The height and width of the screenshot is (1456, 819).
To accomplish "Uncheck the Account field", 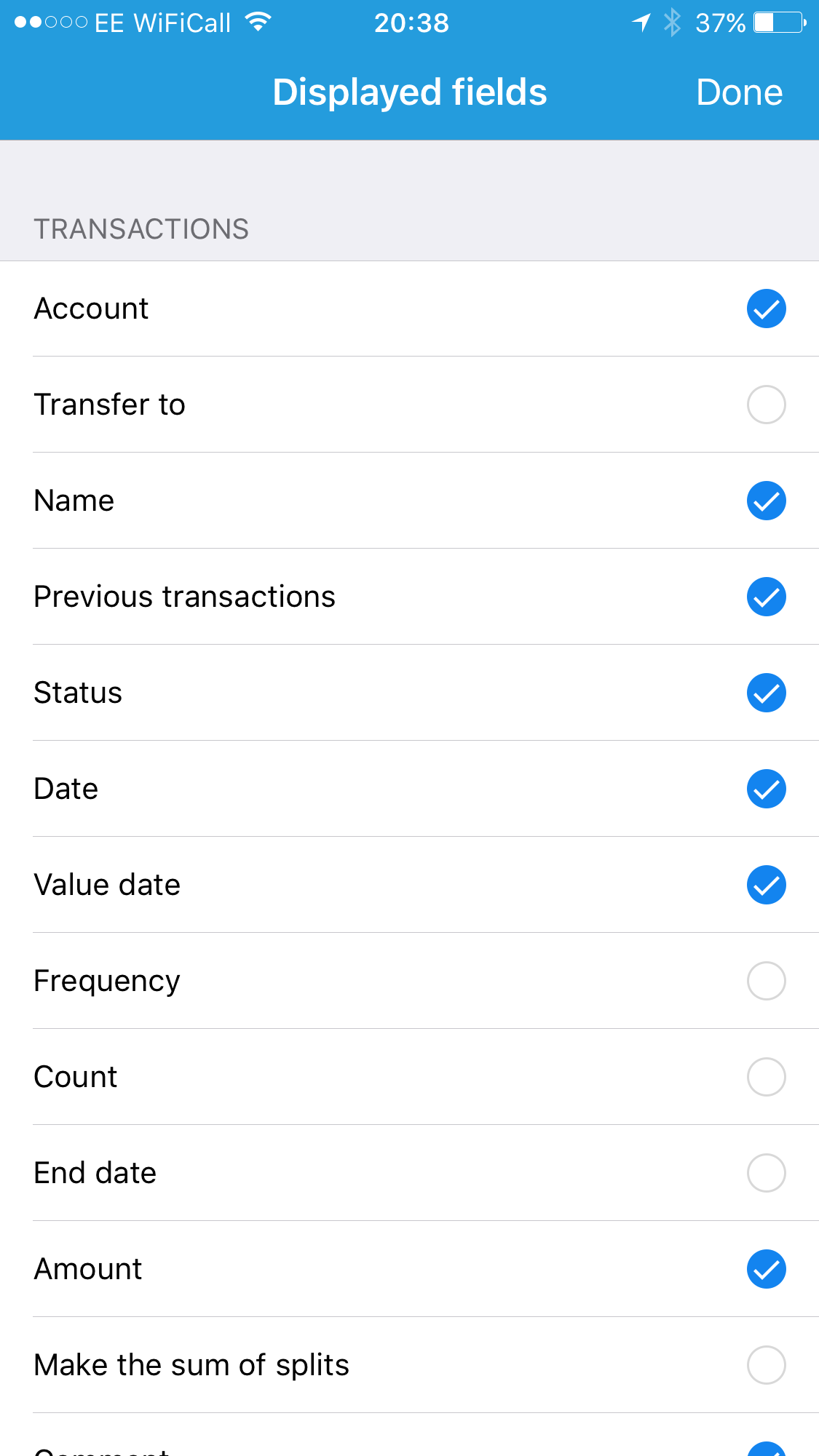I will point(766,309).
